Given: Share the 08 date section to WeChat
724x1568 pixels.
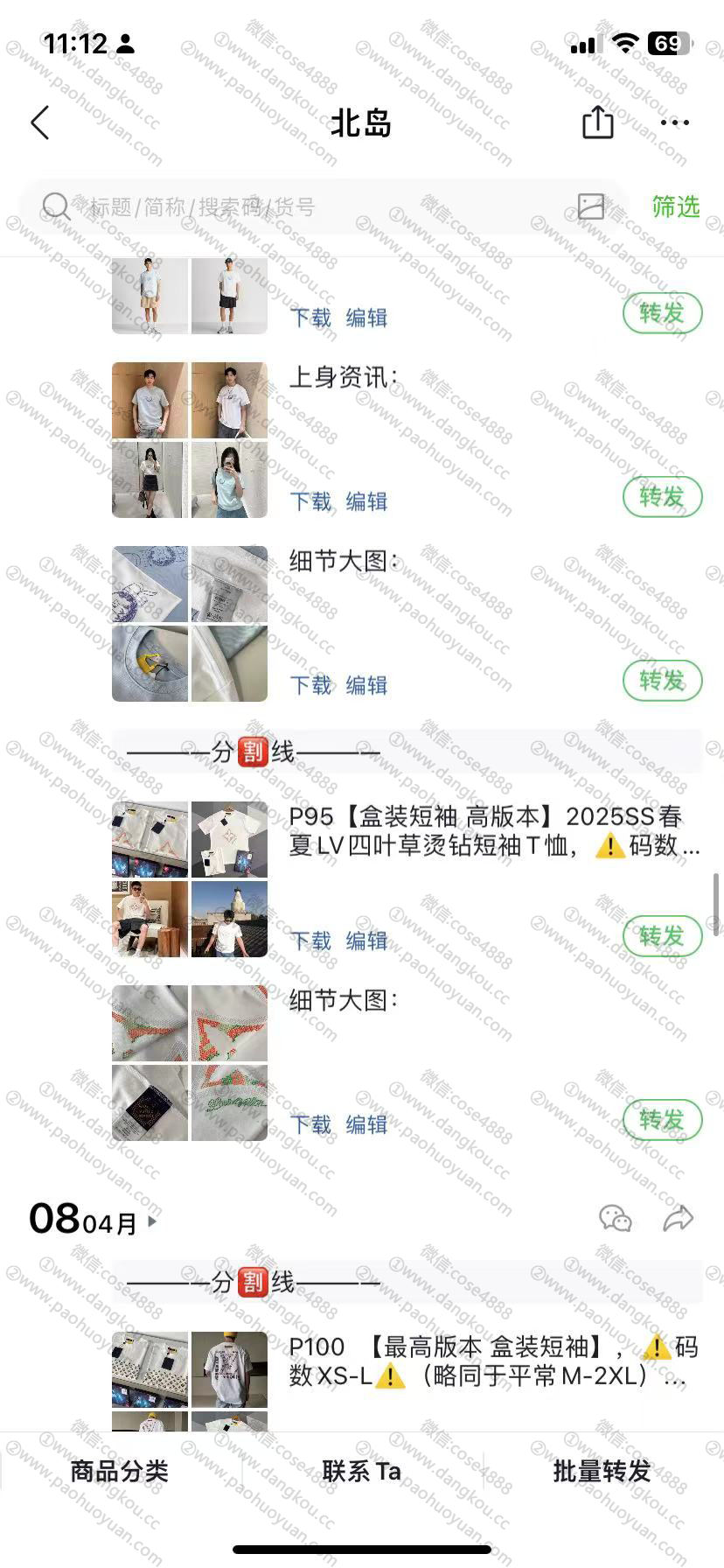Looking at the screenshot, I should [x=616, y=1218].
